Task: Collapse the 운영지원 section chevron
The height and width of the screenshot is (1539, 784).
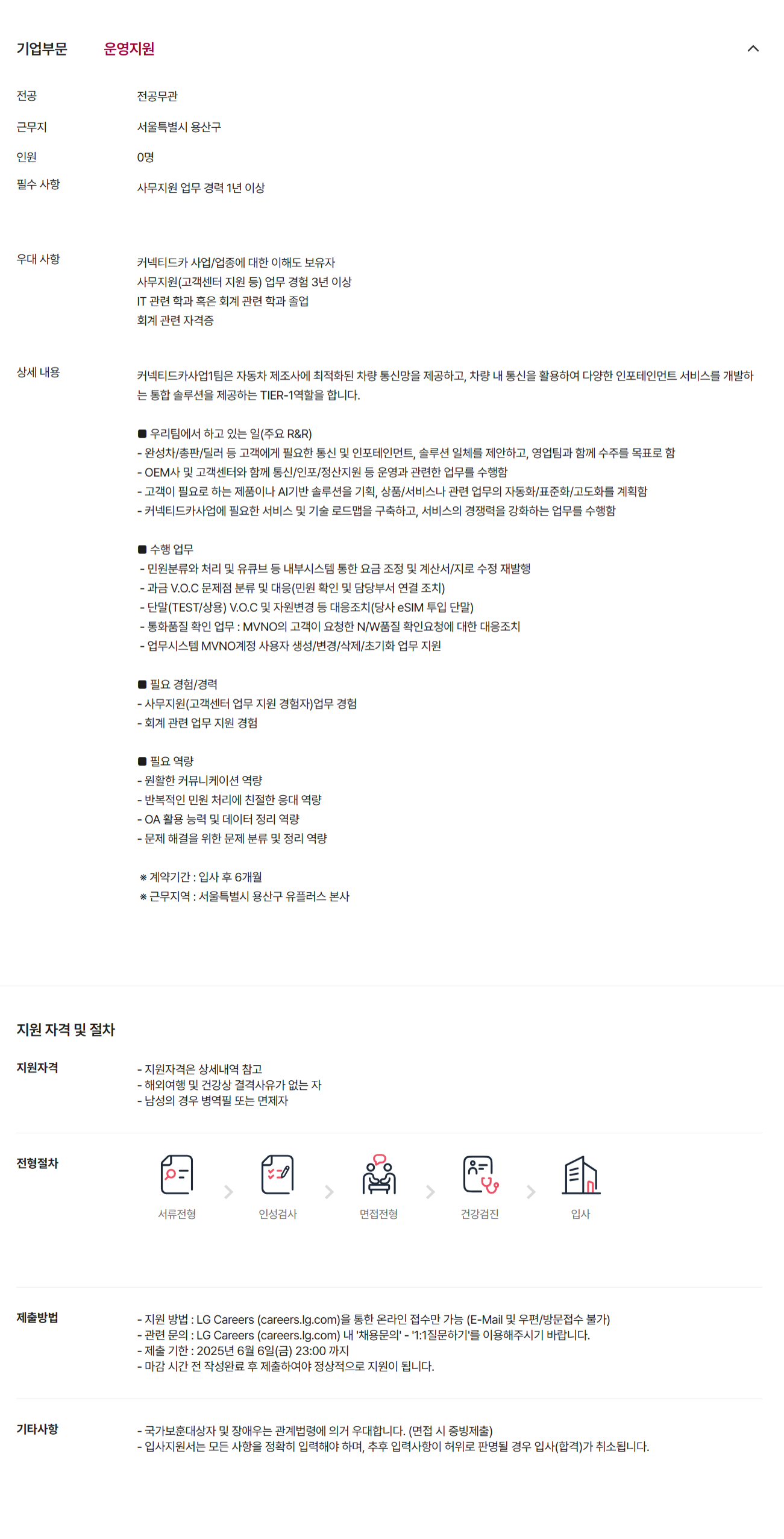Action: point(753,49)
